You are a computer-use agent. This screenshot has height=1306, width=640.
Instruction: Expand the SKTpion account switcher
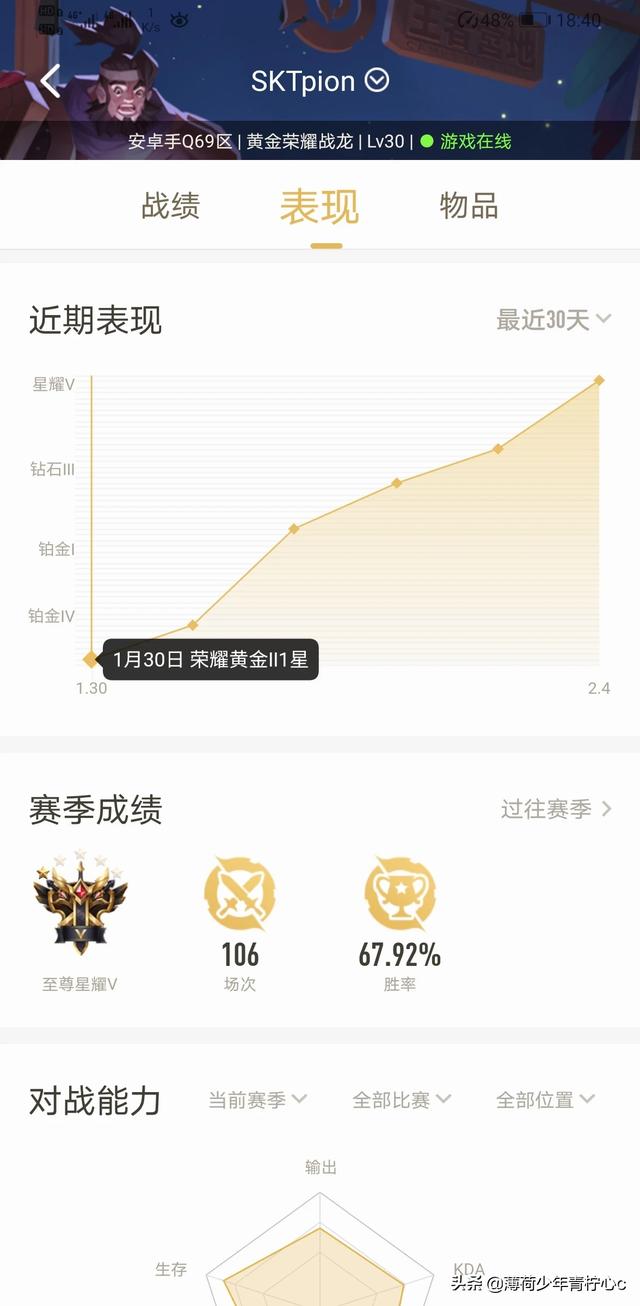(377, 80)
